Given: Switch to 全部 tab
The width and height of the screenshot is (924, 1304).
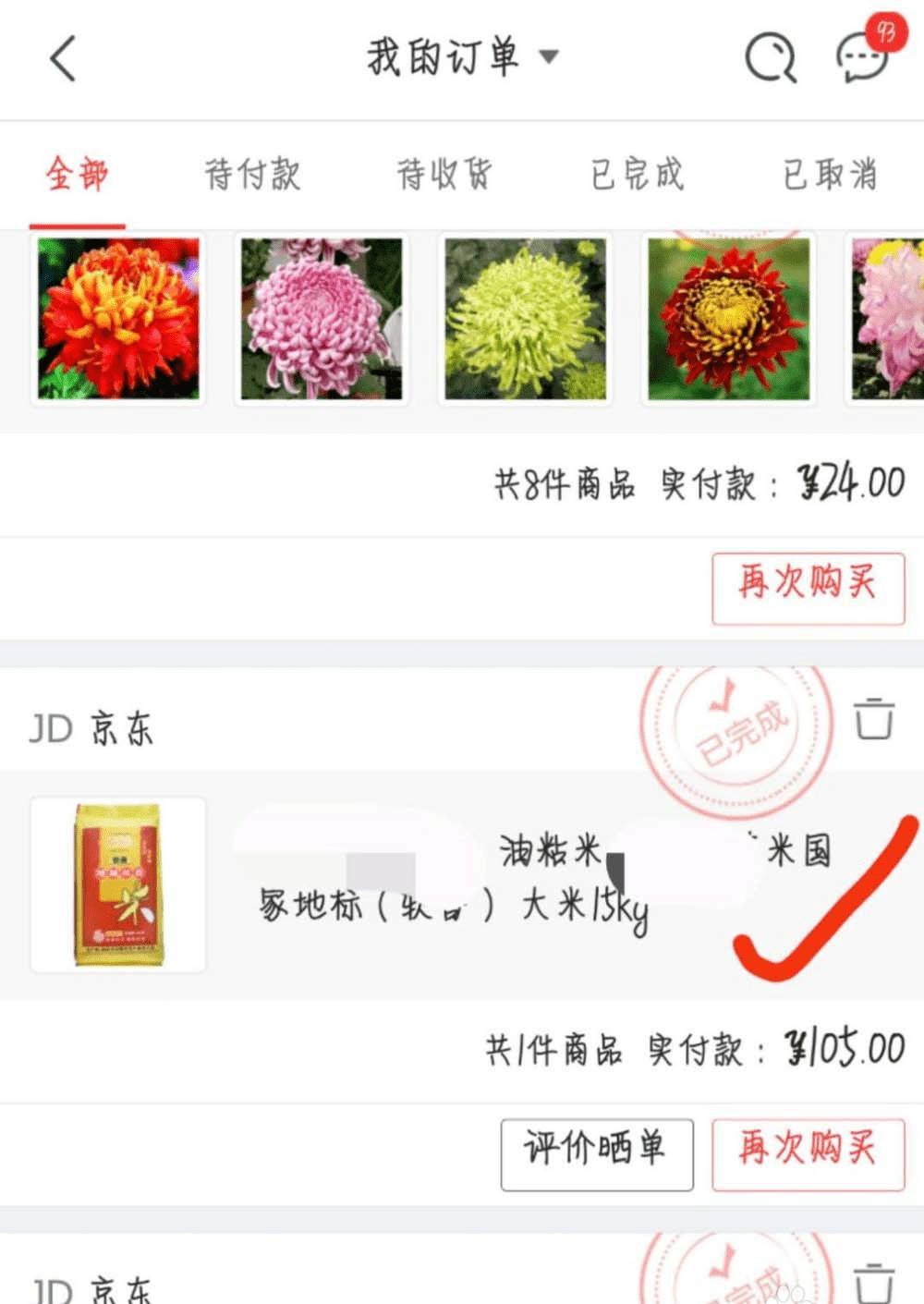Looking at the screenshot, I should click(77, 174).
